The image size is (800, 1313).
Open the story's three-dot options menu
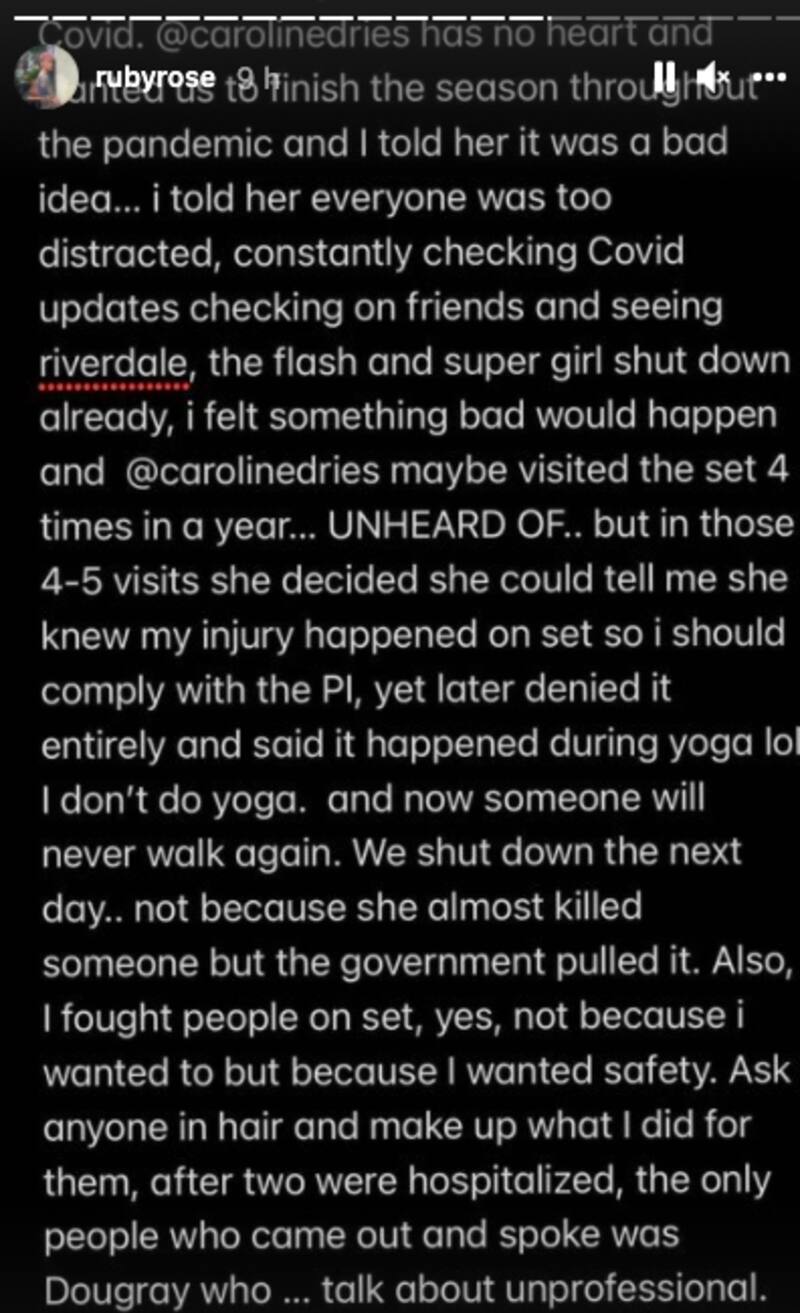click(x=769, y=76)
